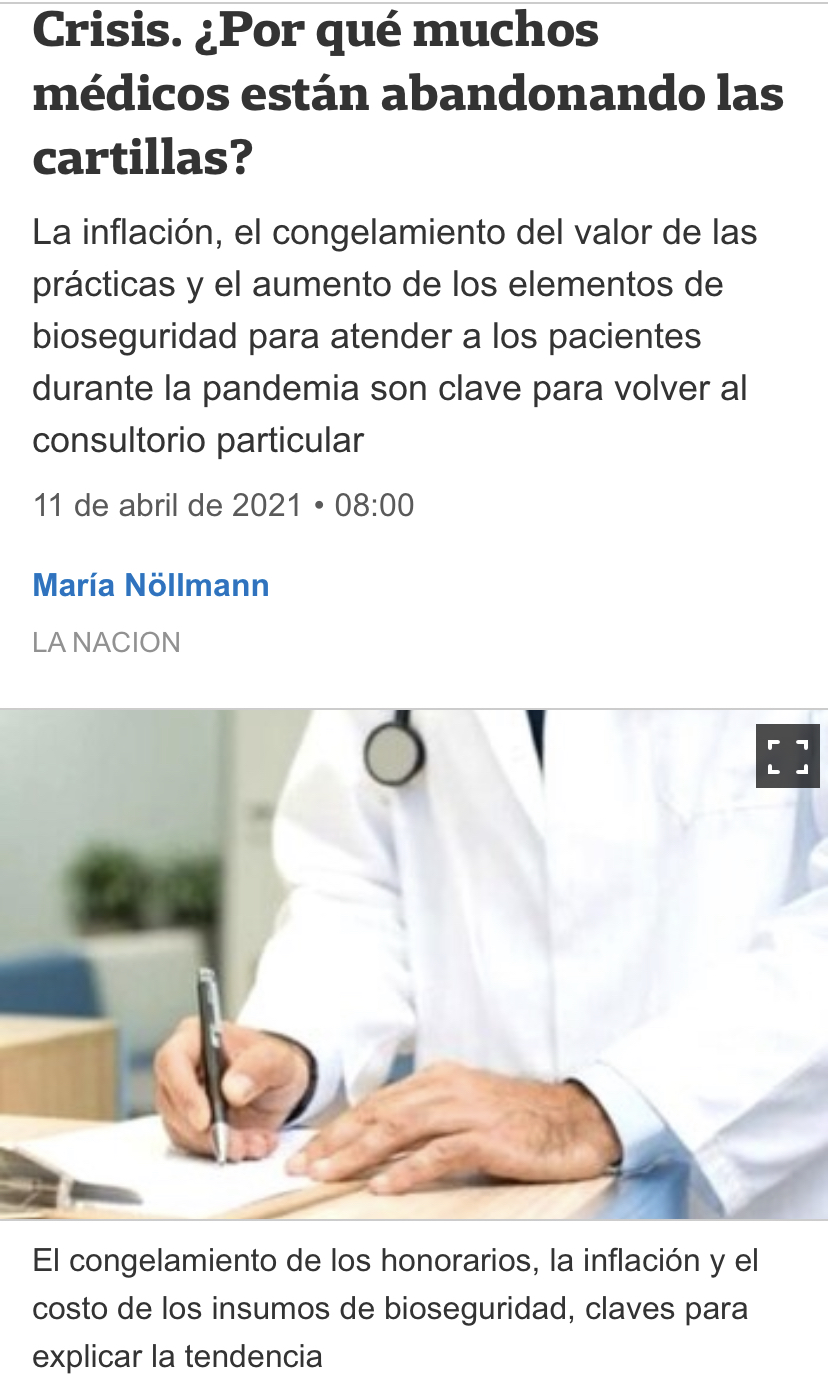Open author María Nöllmann's profile link
The image size is (828, 1387).
[151, 585]
